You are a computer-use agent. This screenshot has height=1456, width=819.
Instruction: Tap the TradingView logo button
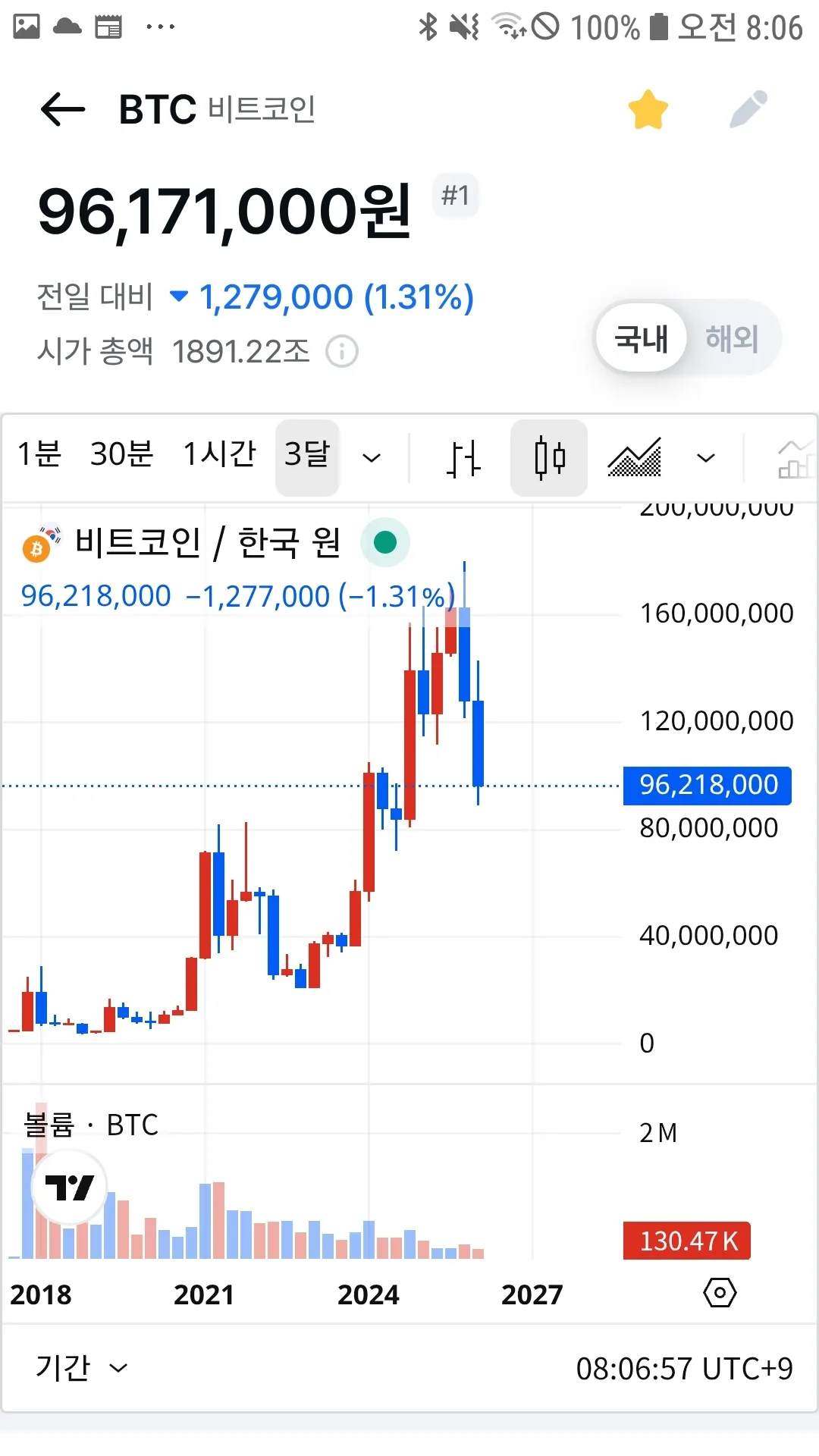tap(69, 1188)
